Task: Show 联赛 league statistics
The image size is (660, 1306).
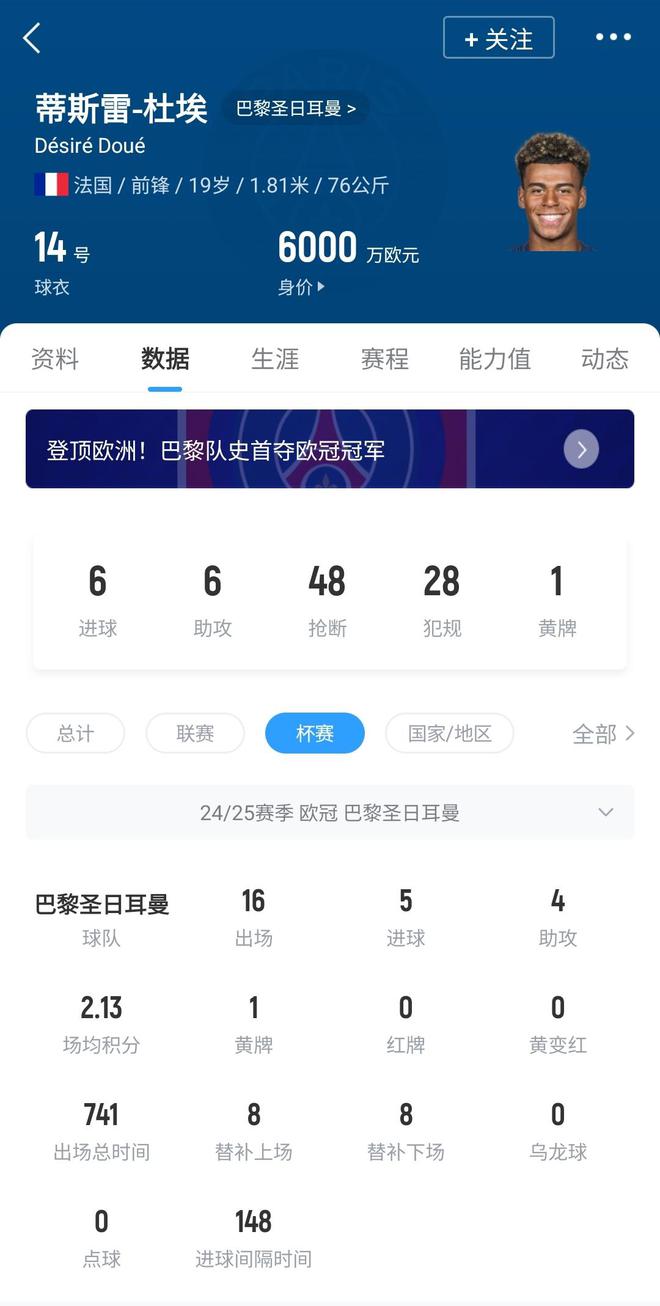Action: (195, 734)
